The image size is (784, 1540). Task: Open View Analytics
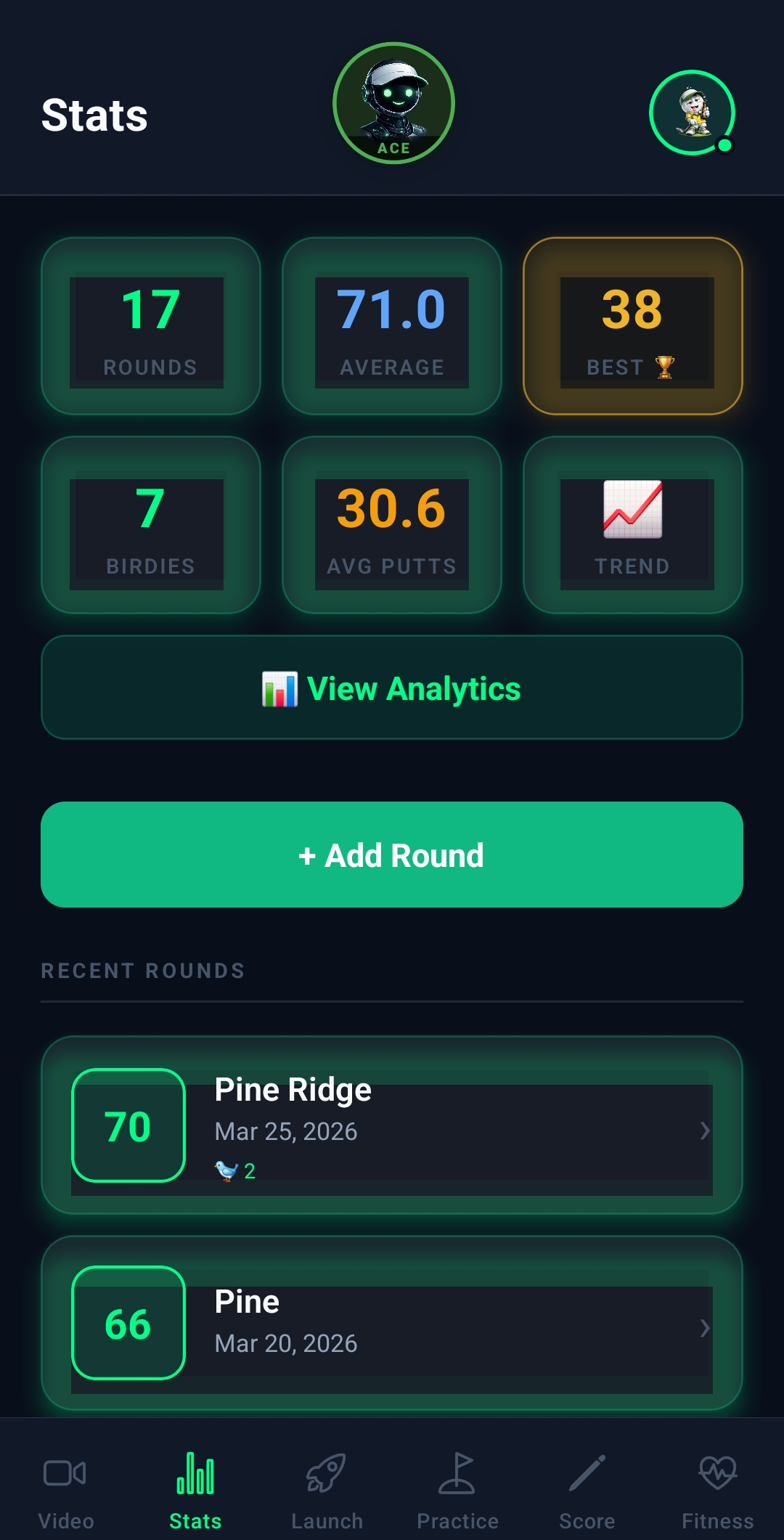coord(392,688)
